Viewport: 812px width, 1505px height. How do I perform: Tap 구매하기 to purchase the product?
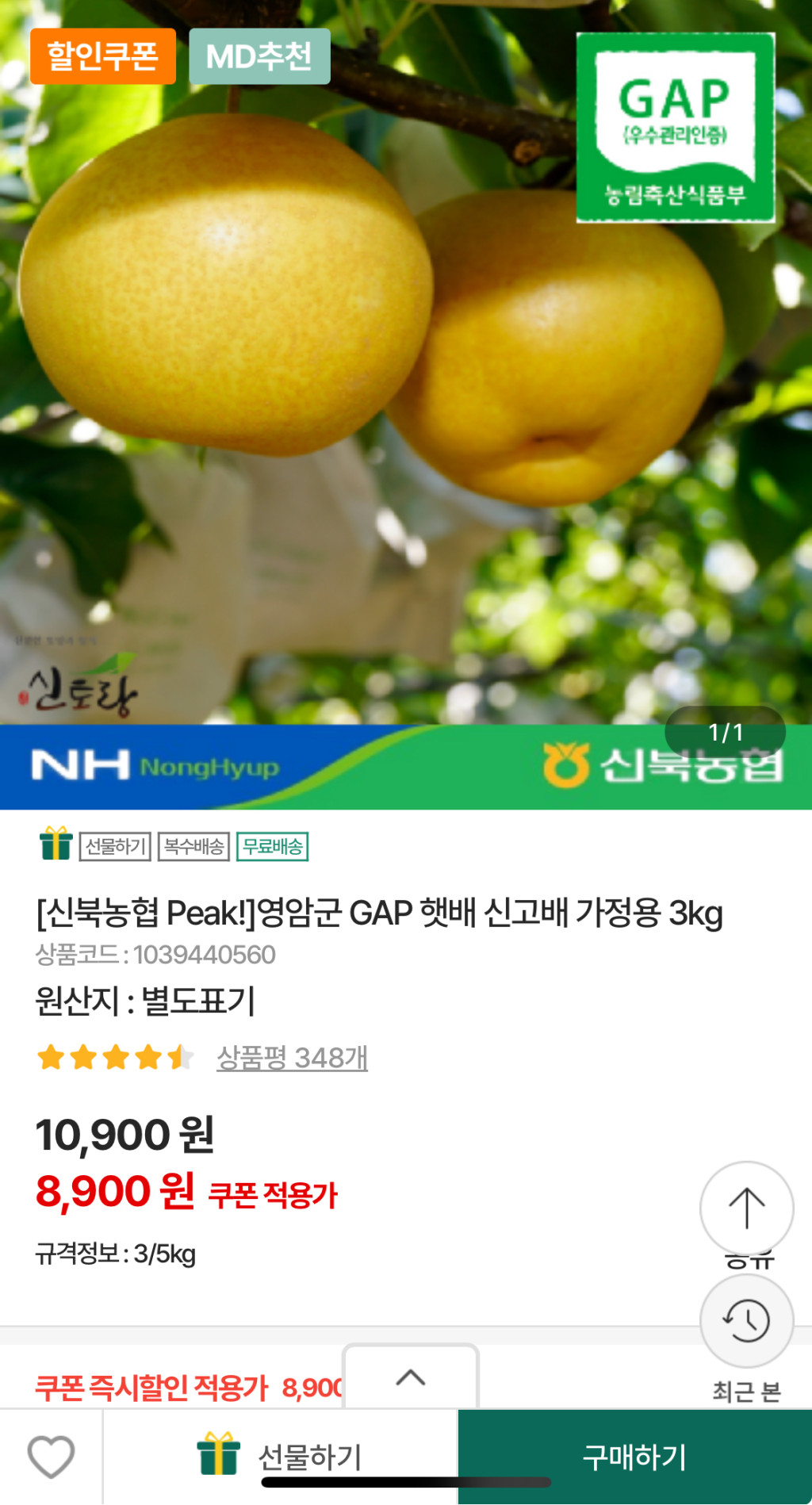tap(634, 1457)
